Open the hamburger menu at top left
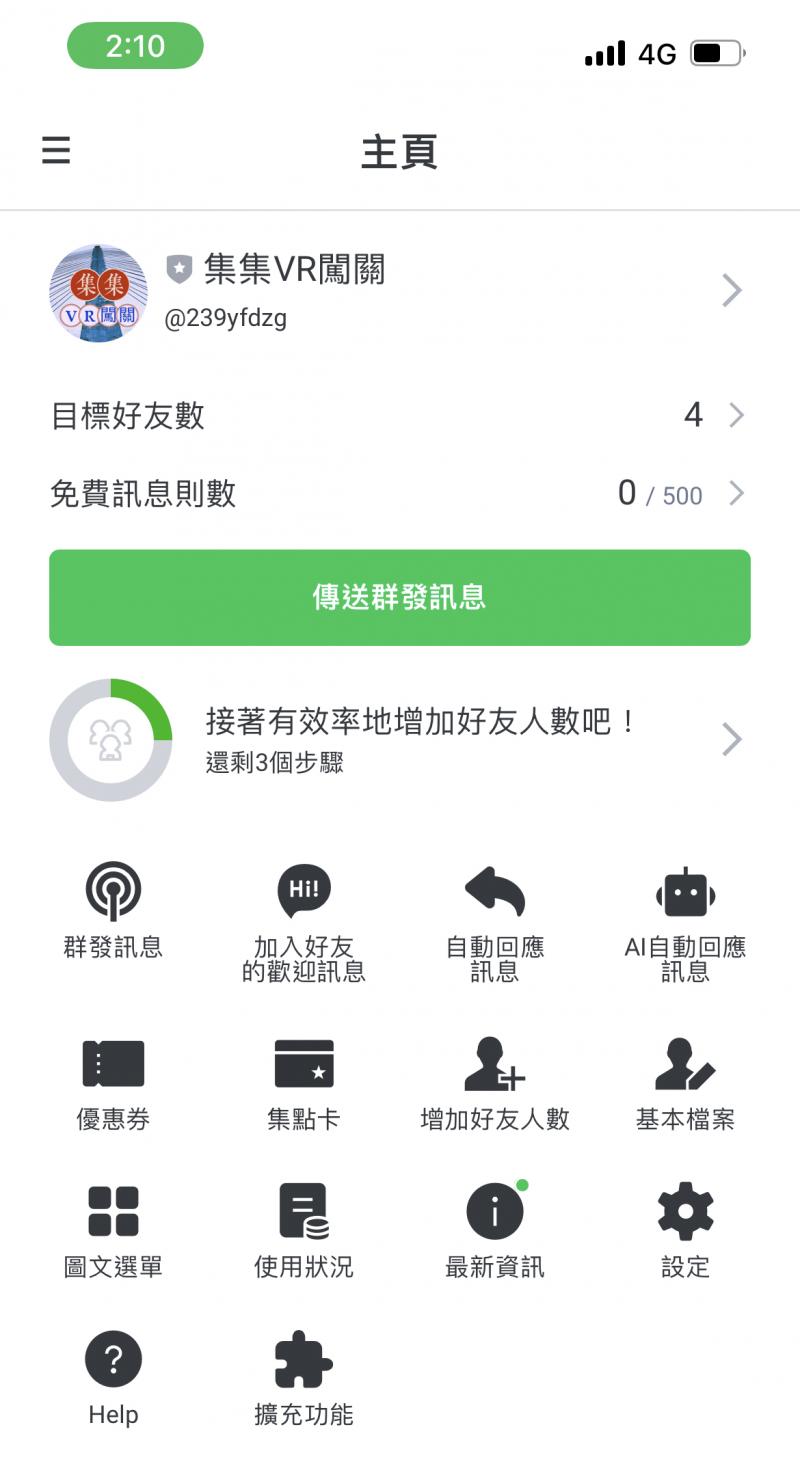 (x=54, y=150)
